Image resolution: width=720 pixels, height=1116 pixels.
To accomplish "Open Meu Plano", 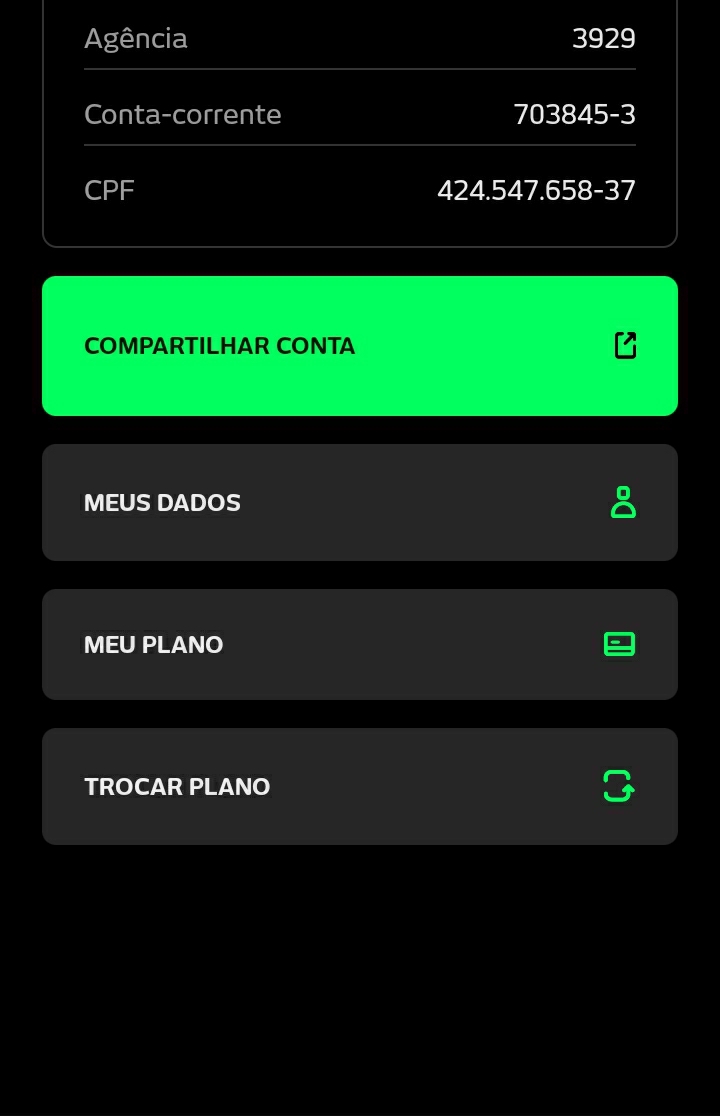I will pos(360,644).
